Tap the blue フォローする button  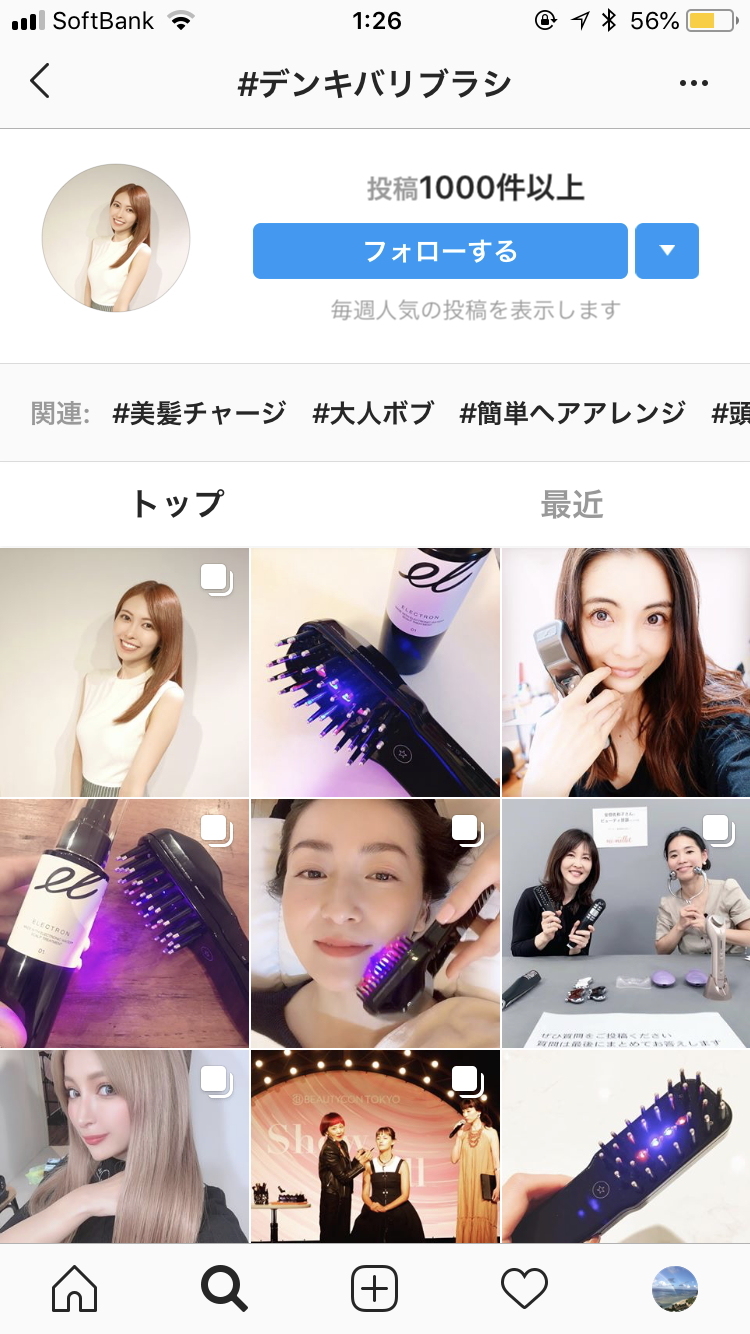tap(440, 251)
